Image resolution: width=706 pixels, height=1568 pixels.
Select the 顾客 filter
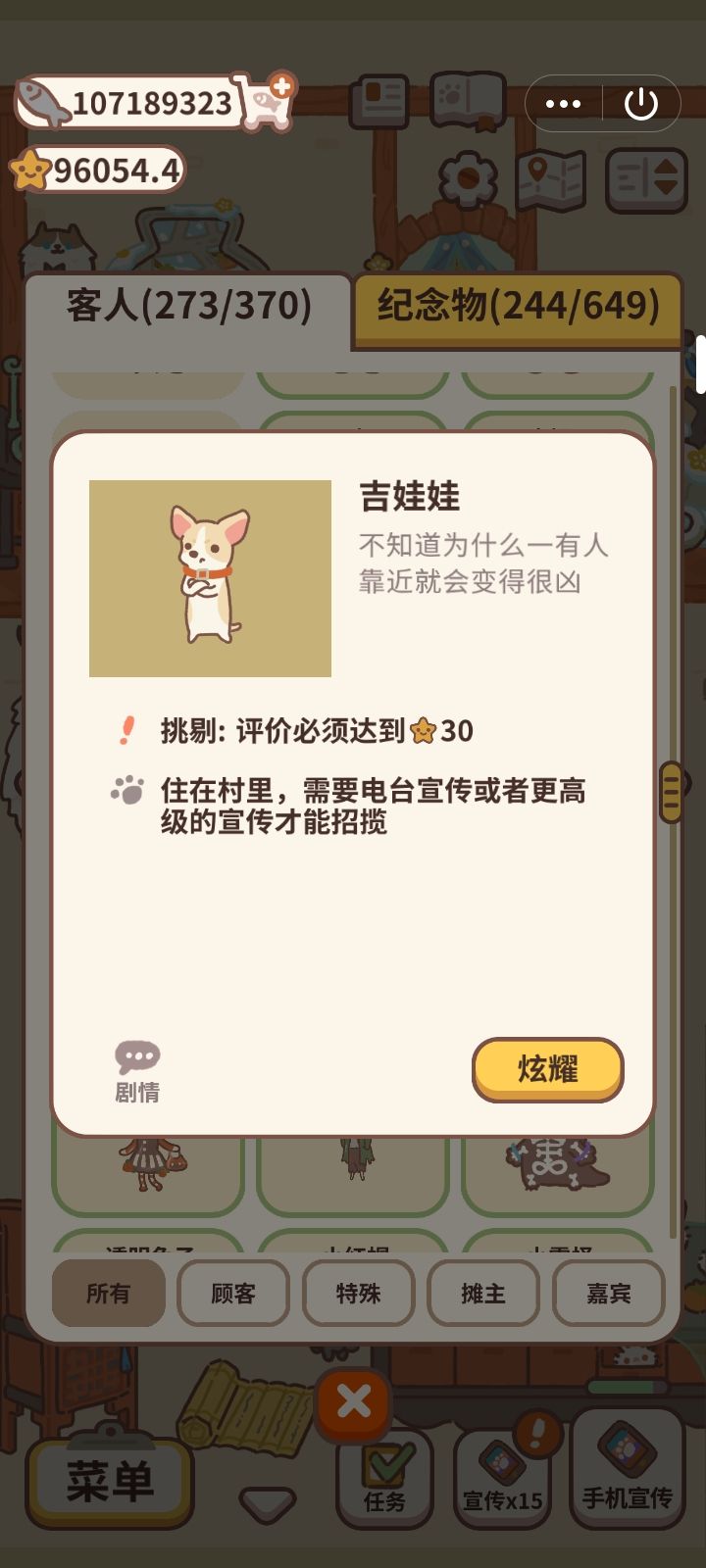pos(233,1294)
